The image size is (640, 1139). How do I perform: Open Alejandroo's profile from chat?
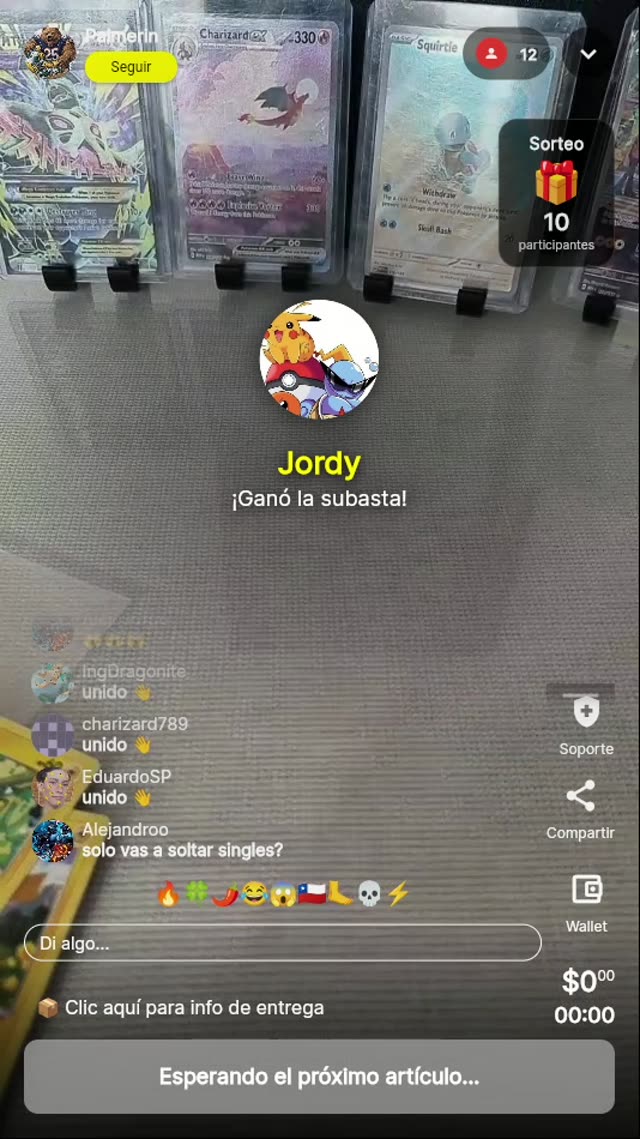tap(52, 841)
